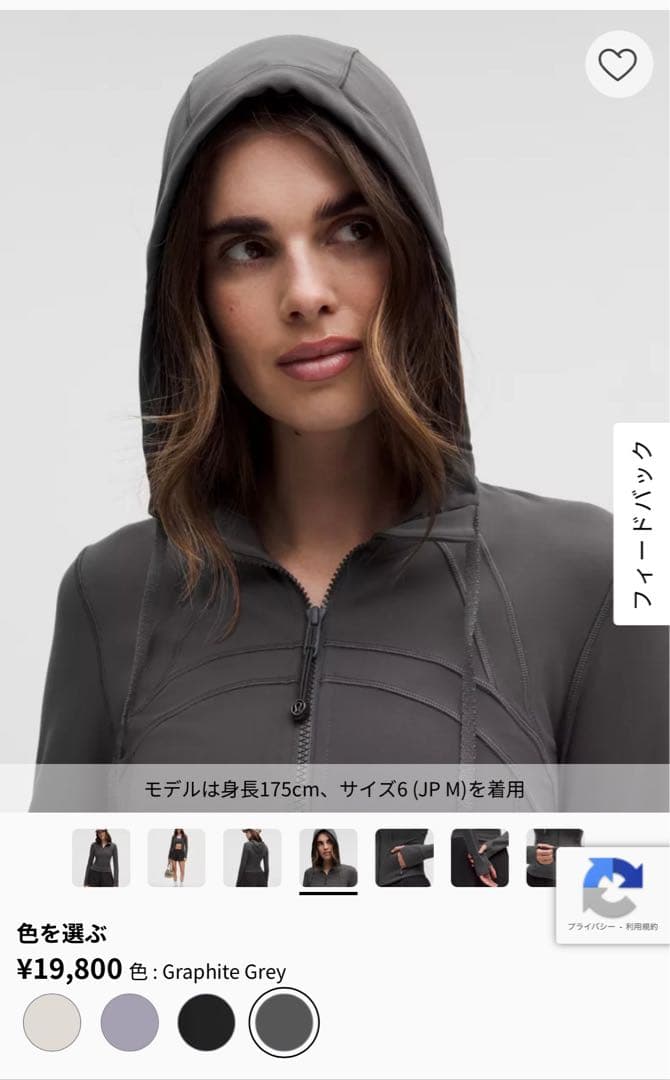Select the black color swatch
This screenshot has width=670, height=1080.
click(x=206, y=1022)
